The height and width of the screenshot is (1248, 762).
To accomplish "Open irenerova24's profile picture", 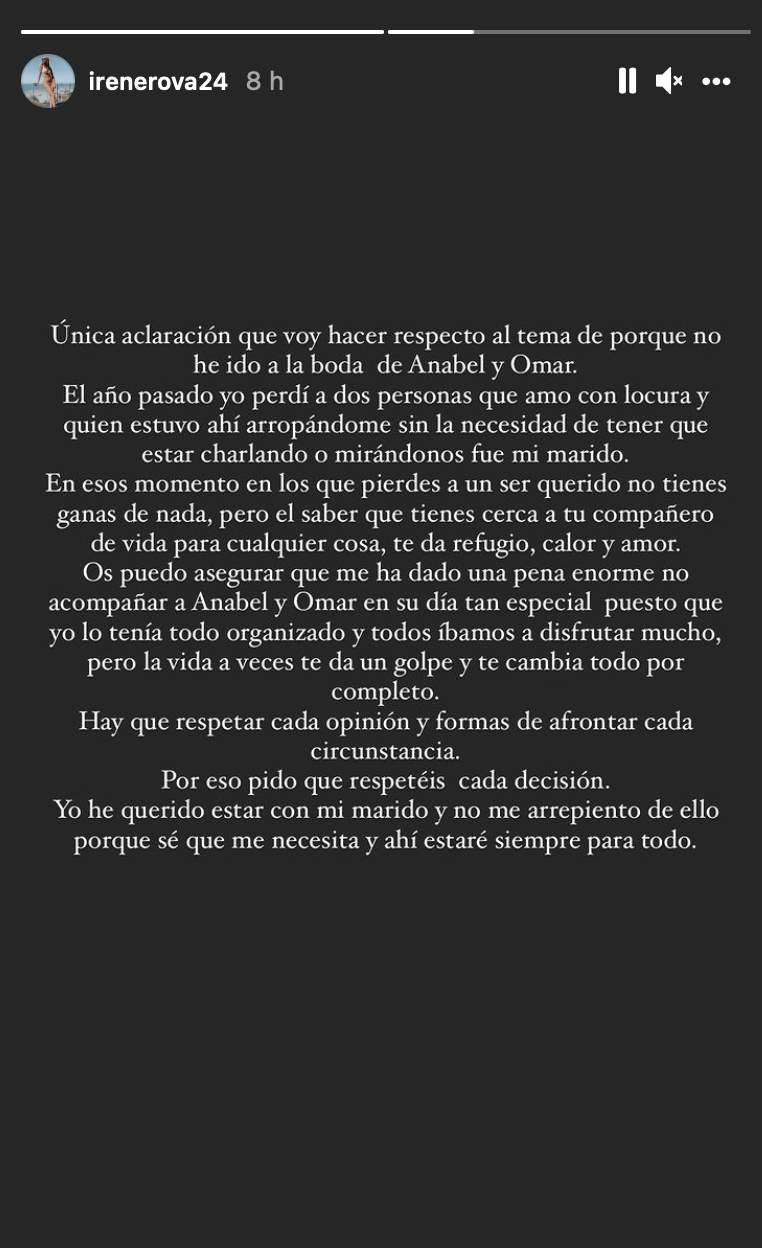I will coord(48,81).
